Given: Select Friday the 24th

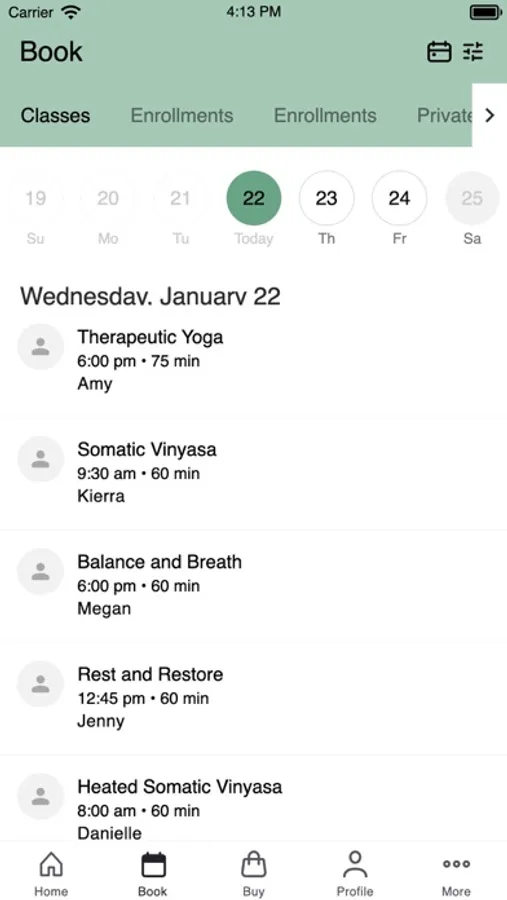Looking at the screenshot, I should pyautogui.click(x=399, y=198).
